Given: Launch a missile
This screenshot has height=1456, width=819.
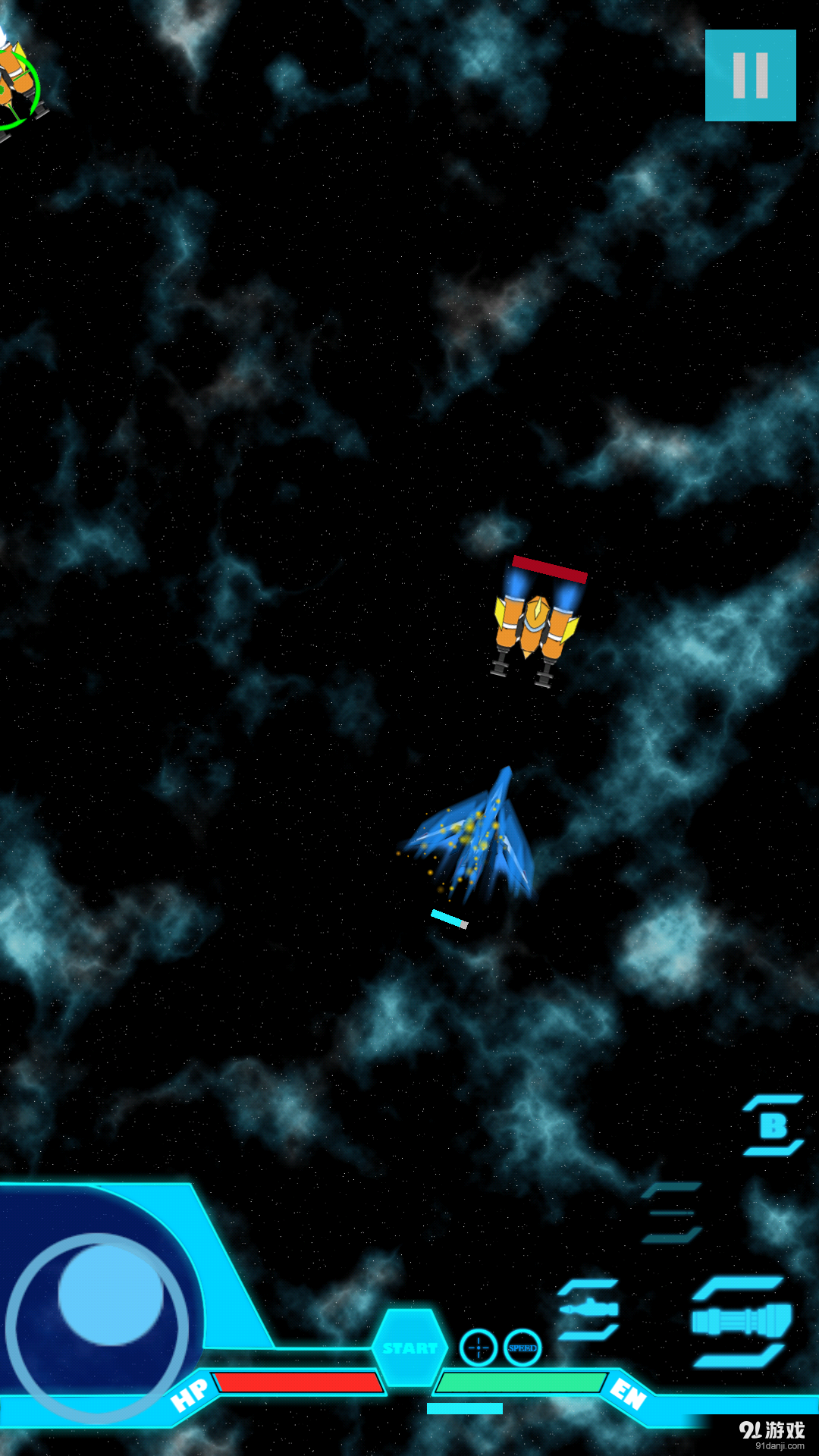Looking at the screenshot, I should pos(589,1309).
